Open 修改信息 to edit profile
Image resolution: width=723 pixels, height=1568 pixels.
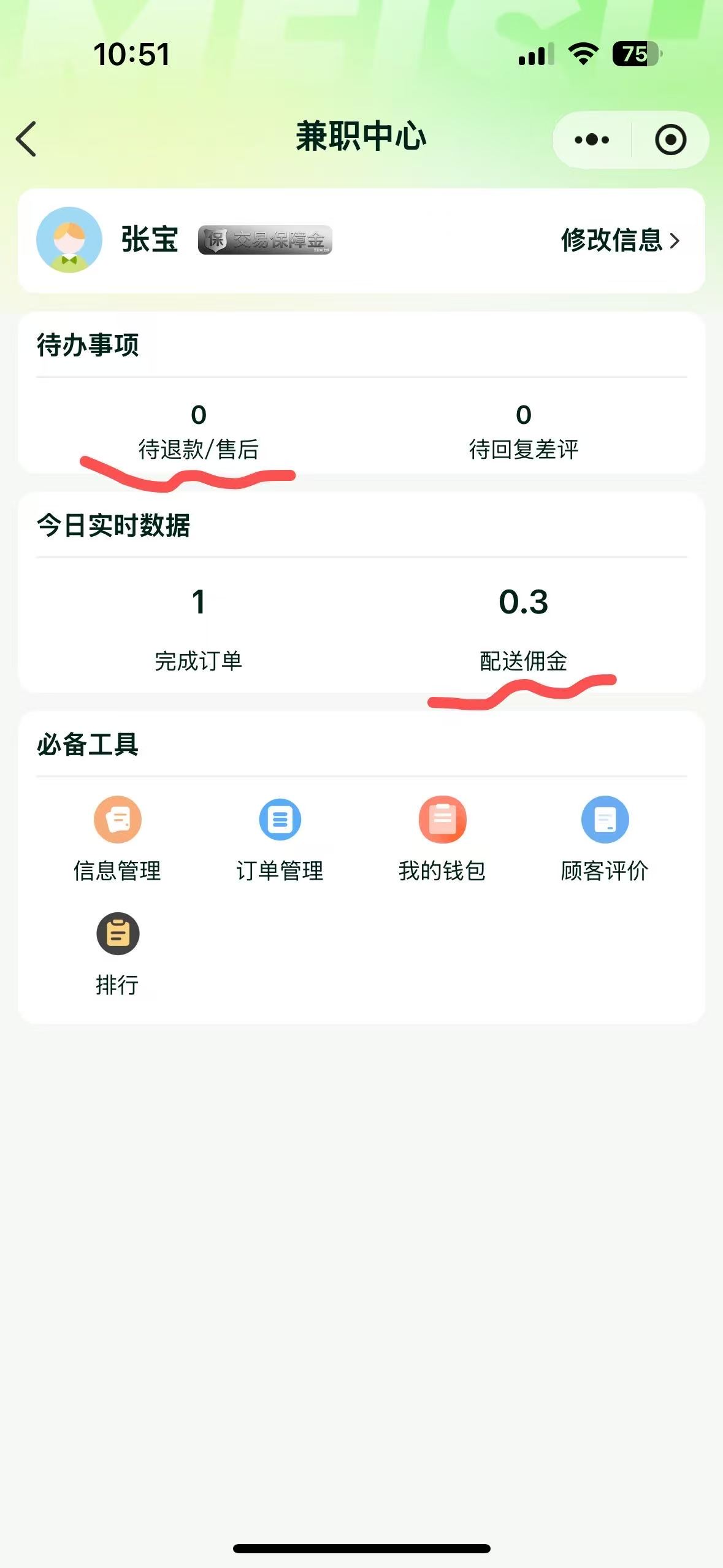pos(621,240)
